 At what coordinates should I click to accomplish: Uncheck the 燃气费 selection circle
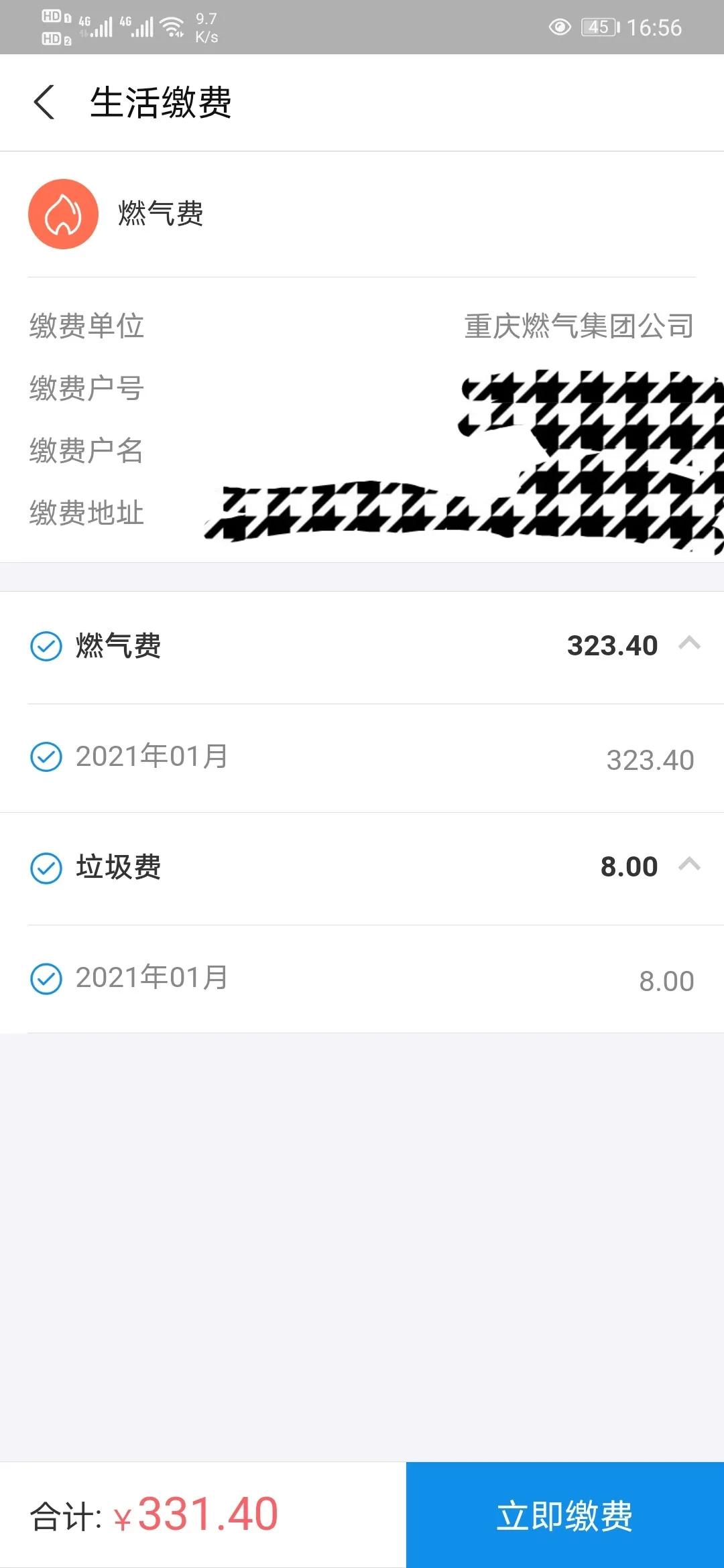tap(46, 645)
